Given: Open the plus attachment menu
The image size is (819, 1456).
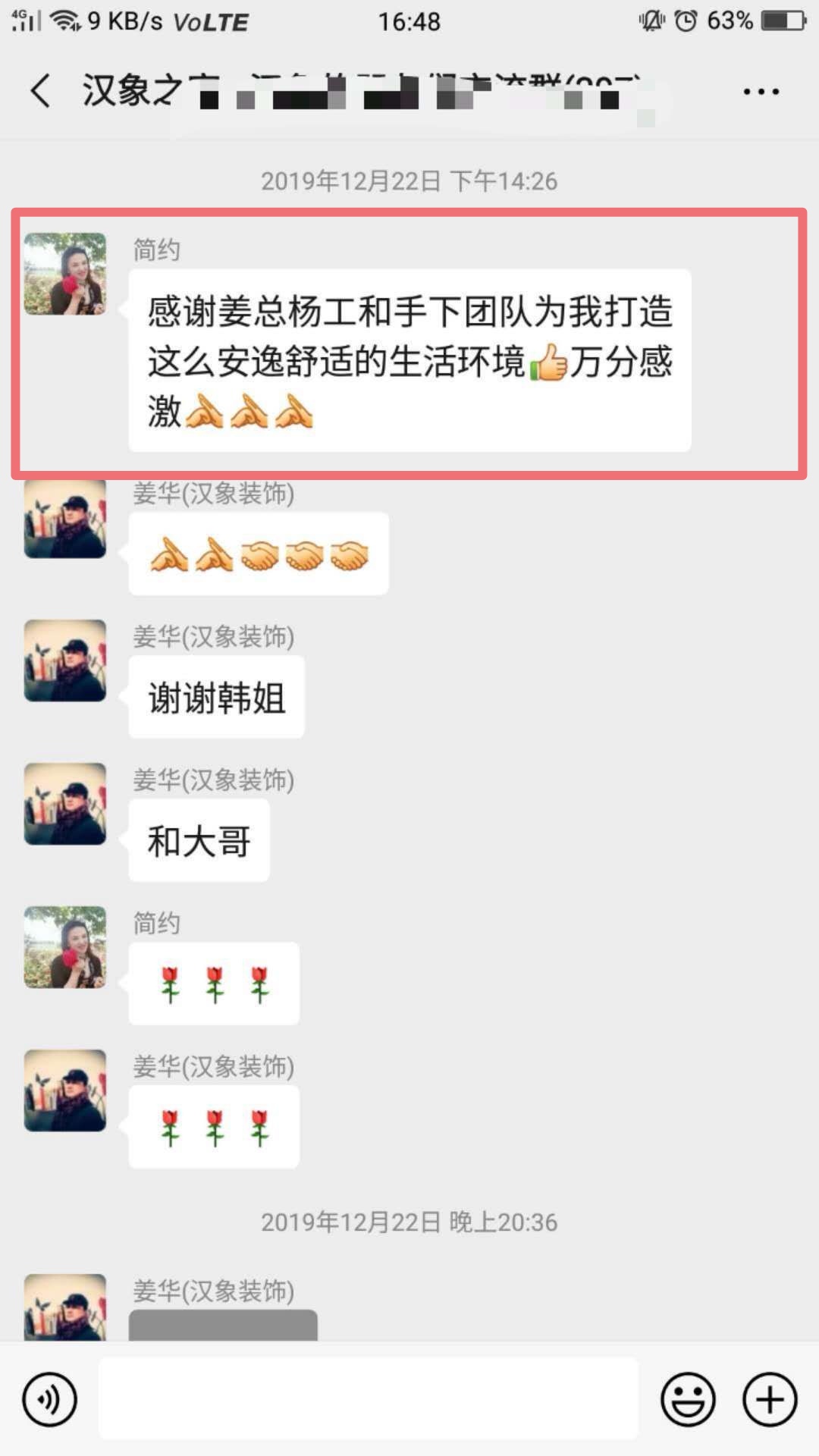Looking at the screenshot, I should [770, 1399].
